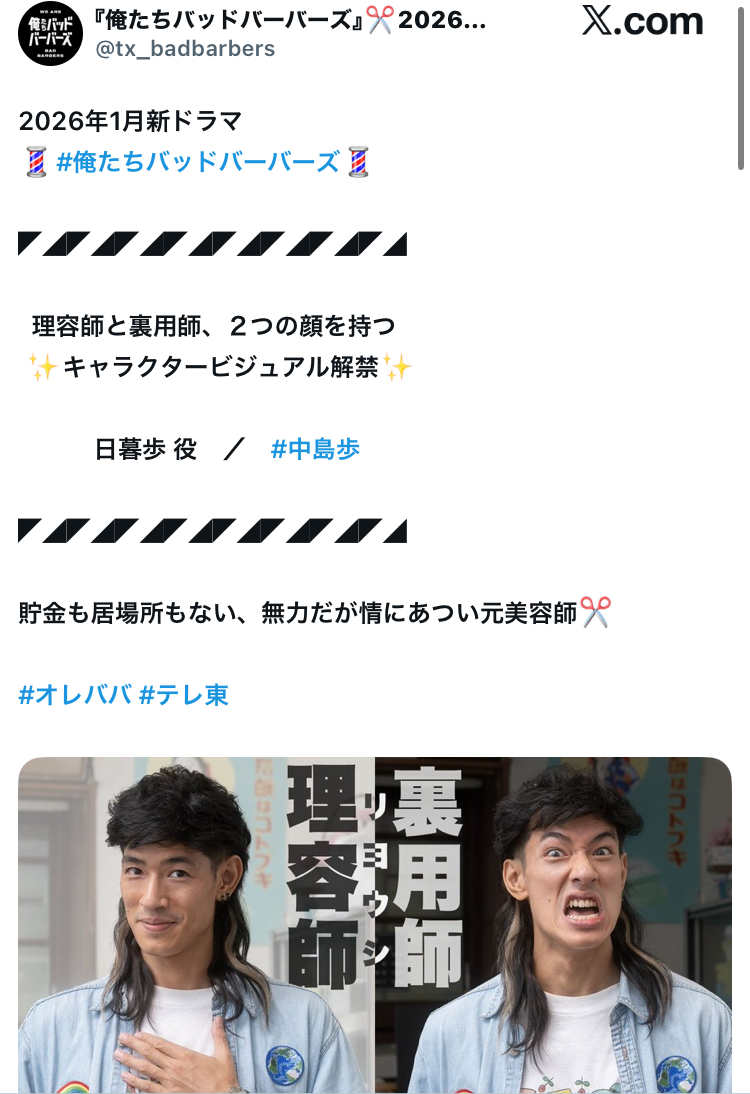Open the @tx_badbarbers handle link
The image size is (750, 1094).
tap(185, 49)
